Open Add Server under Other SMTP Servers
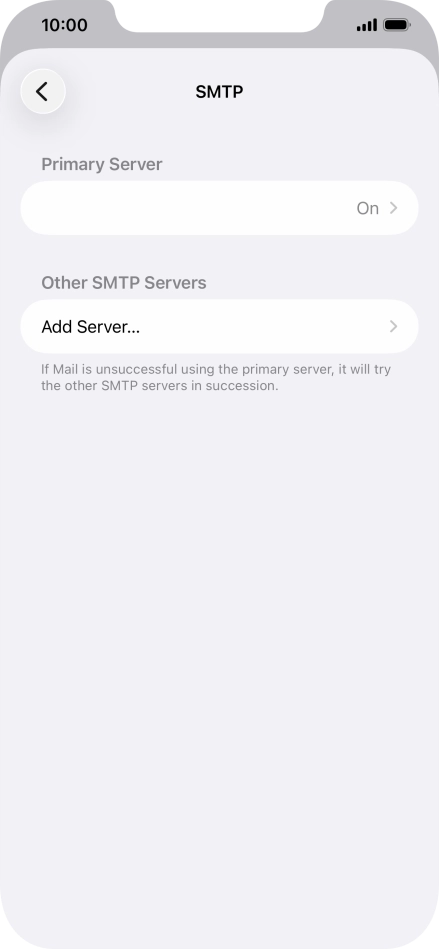 tap(219, 326)
